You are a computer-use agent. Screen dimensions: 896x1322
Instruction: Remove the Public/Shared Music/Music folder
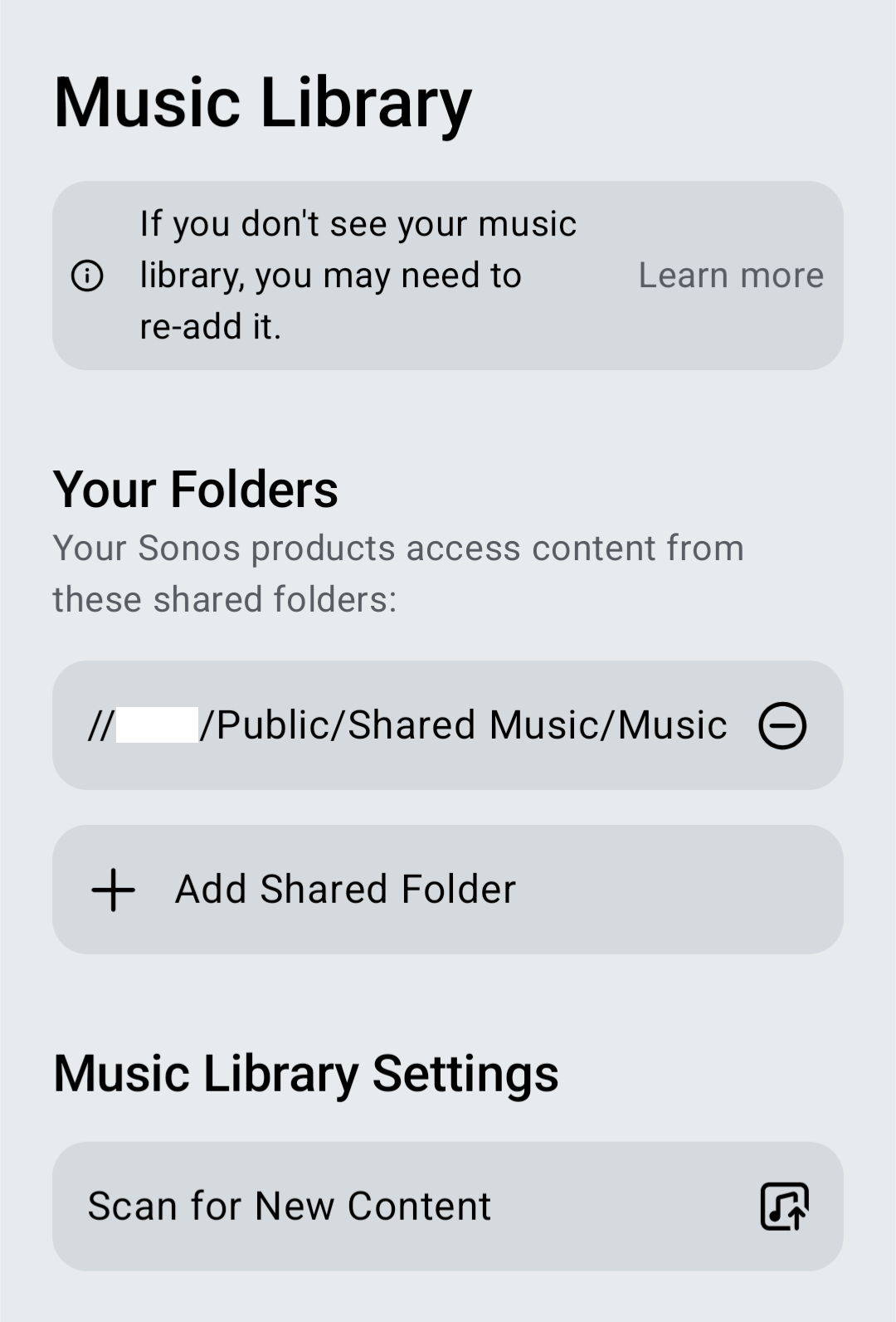782,725
